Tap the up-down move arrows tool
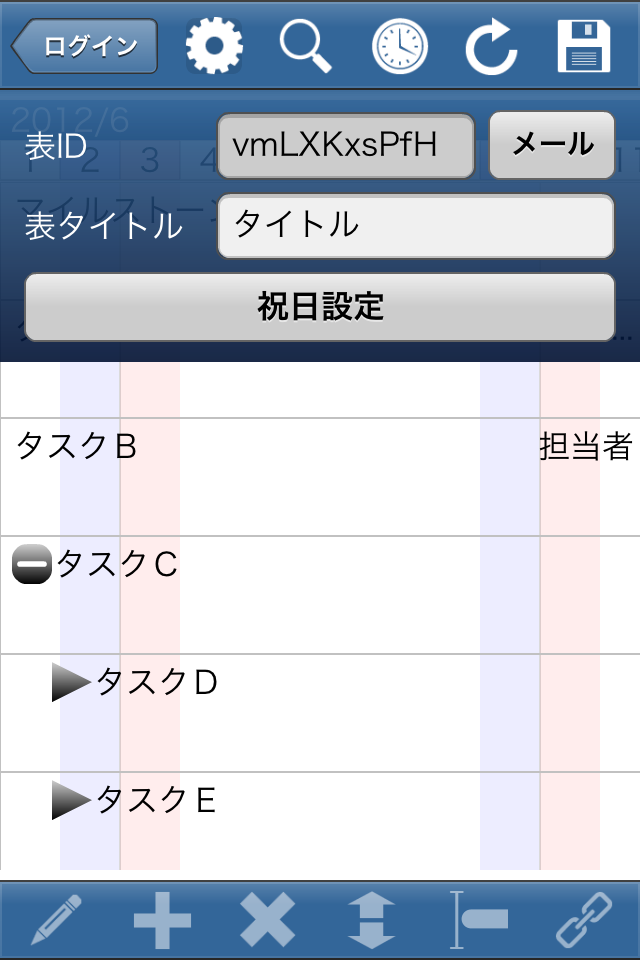The height and width of the screenshot is (960, 640). point(372,920)
